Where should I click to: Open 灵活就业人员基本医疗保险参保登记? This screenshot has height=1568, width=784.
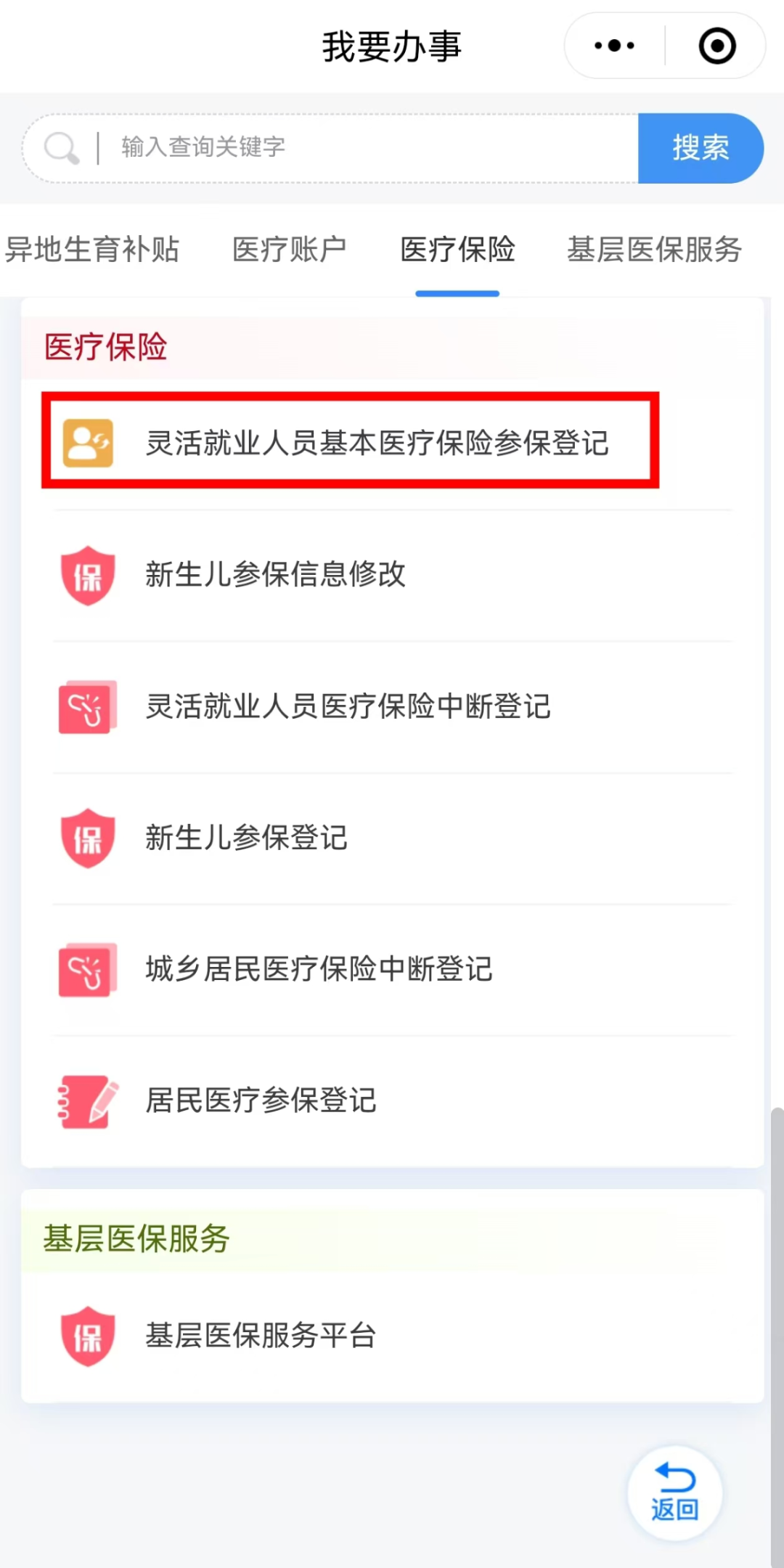click(x=377, y=443)
